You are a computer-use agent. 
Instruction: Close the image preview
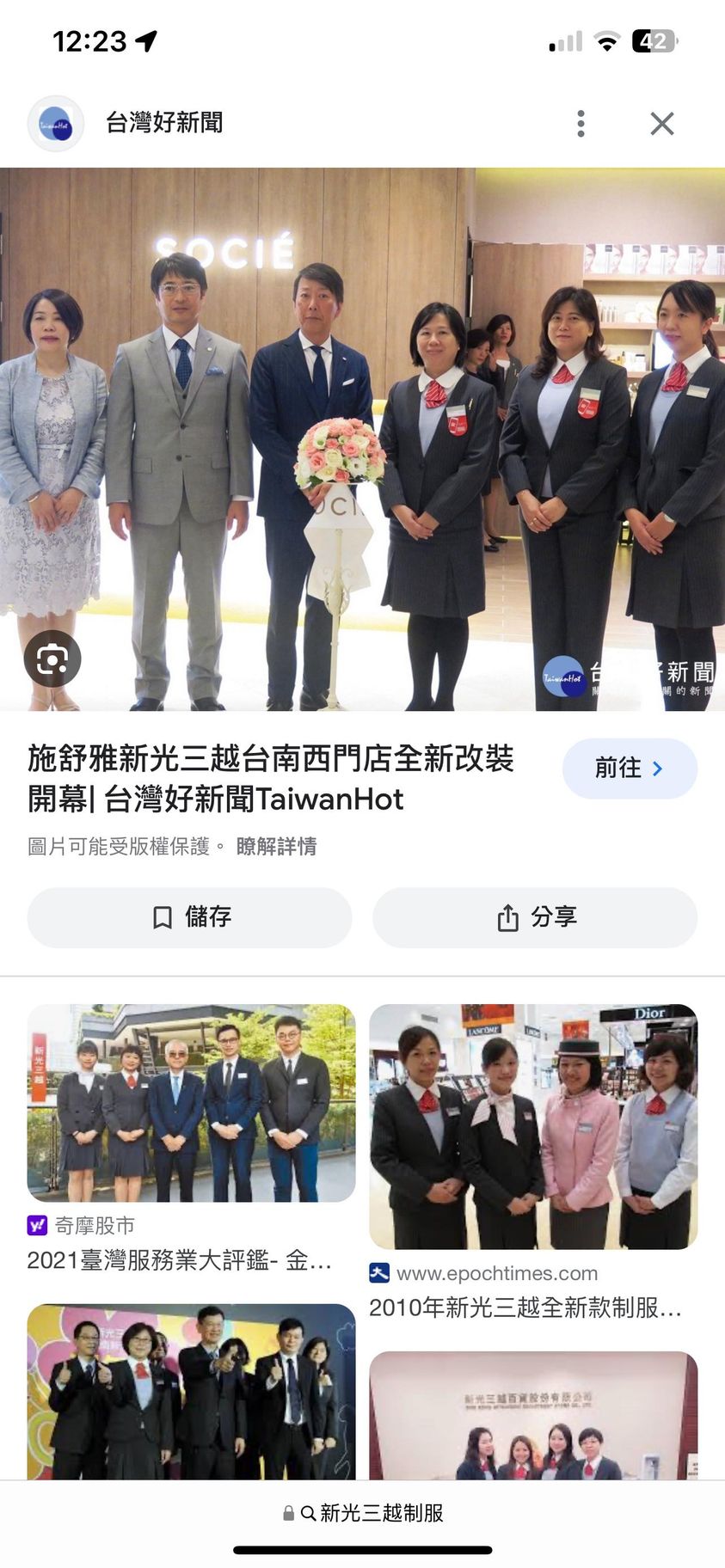tap(661, 124)
